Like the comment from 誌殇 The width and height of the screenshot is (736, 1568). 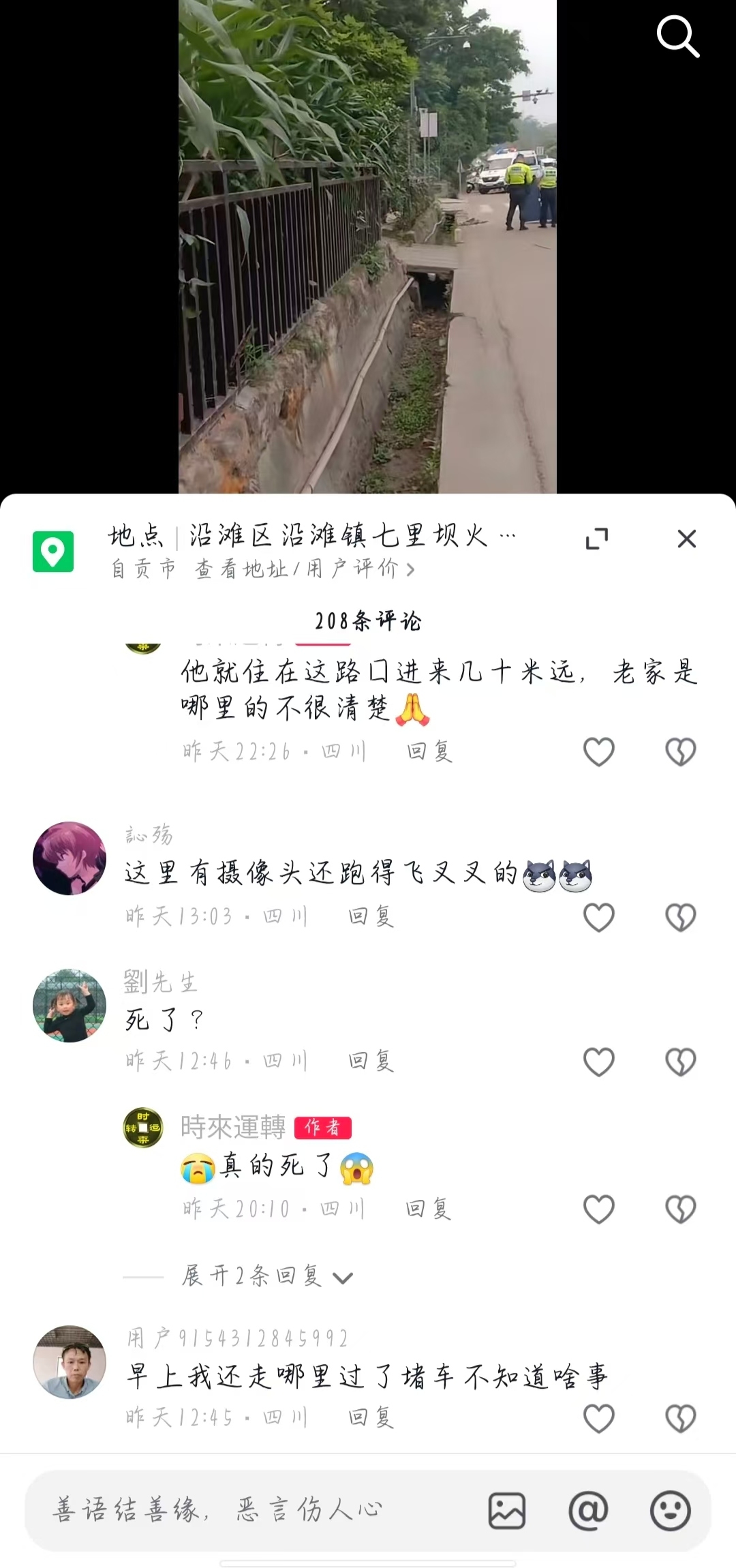(599, 917)
